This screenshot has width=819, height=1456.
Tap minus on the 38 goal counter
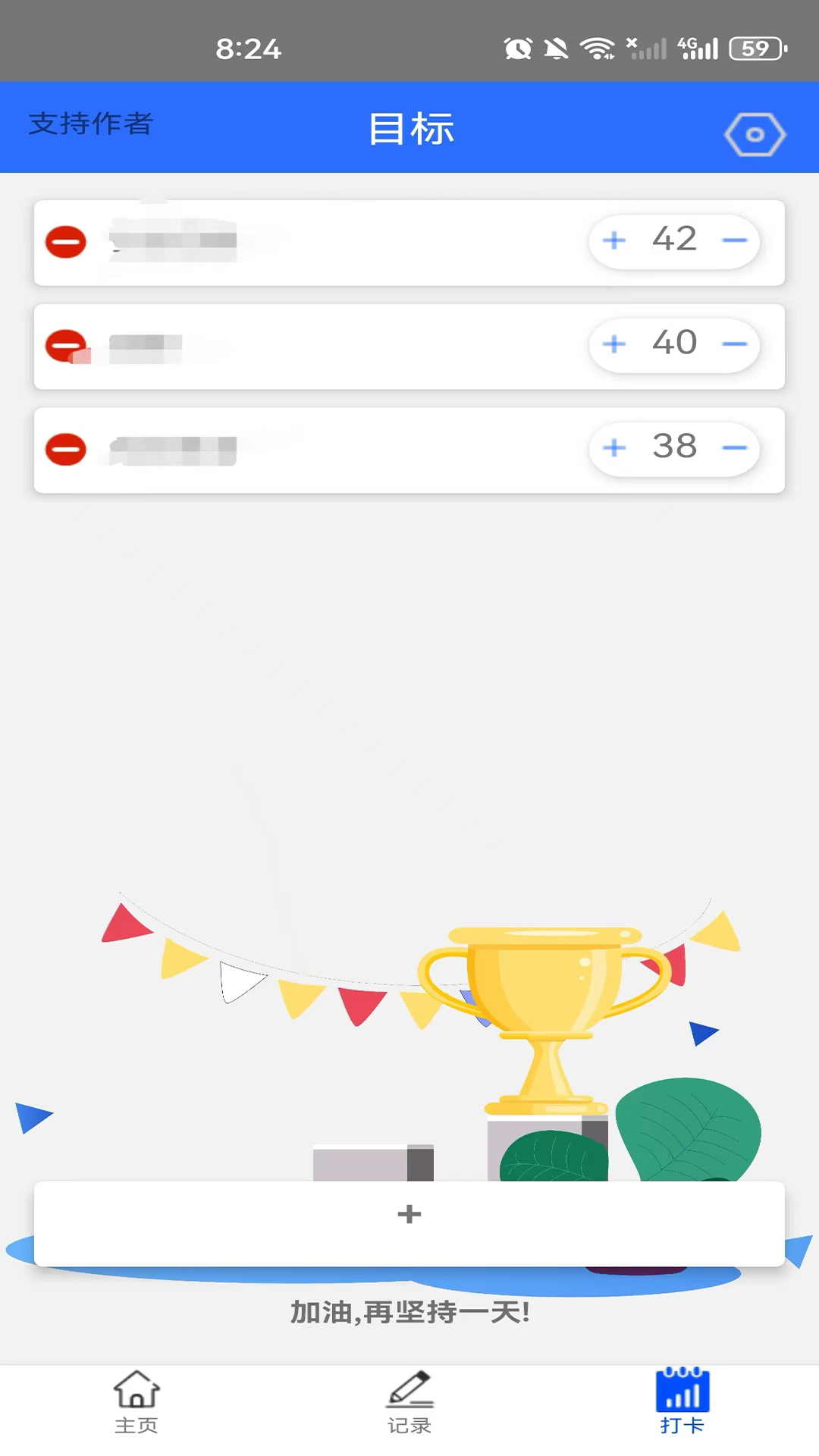pyautogui.click(x=734, y=448)
